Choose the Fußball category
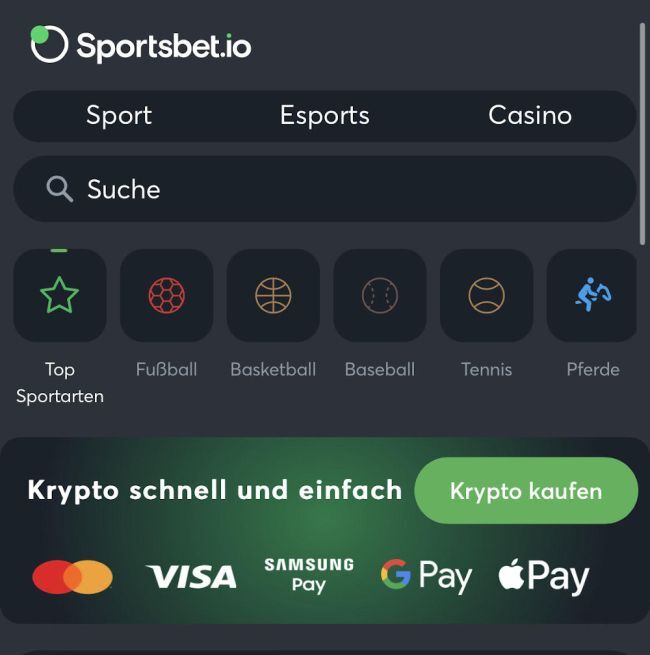This screenshot has height=655, width=650. click(166, 296)
